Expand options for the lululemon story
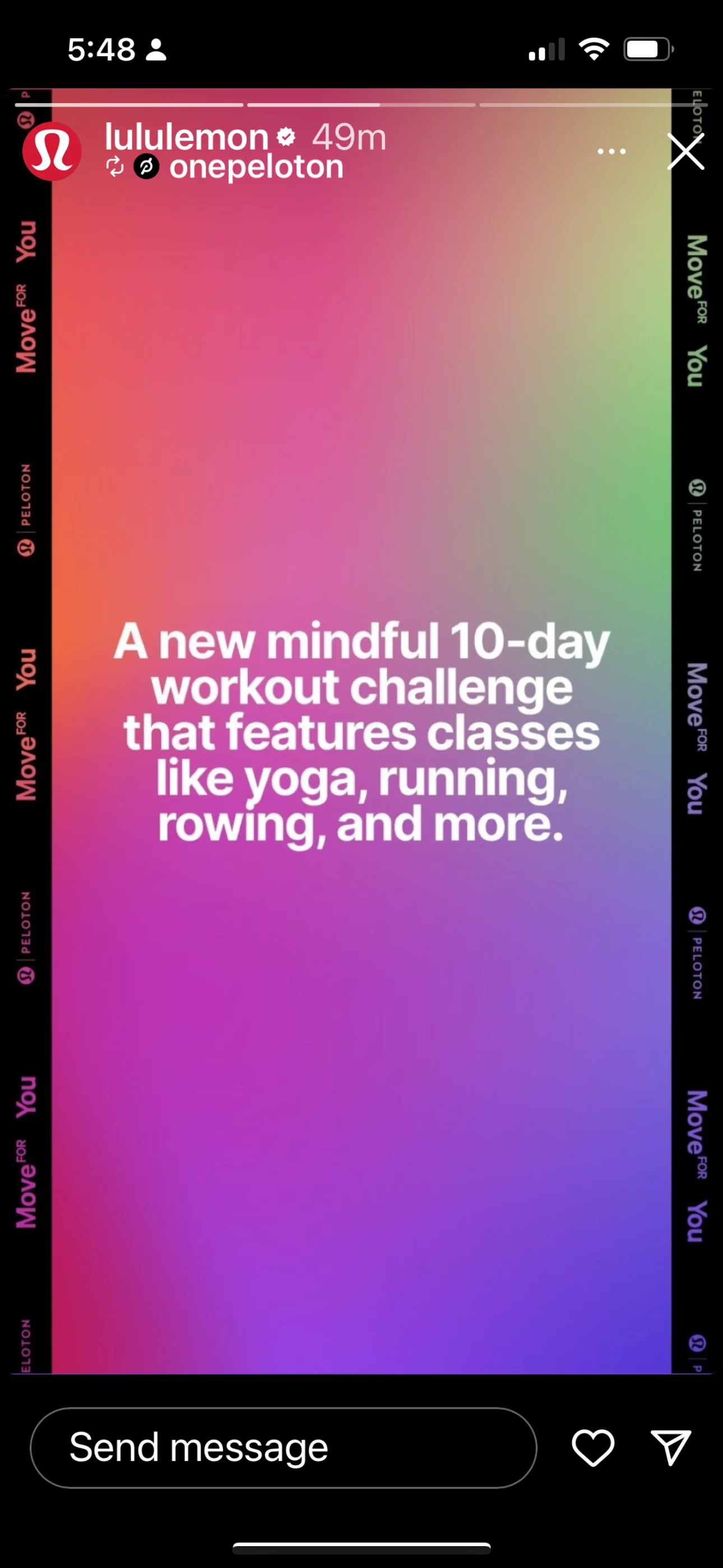 (x=611, y=151)
